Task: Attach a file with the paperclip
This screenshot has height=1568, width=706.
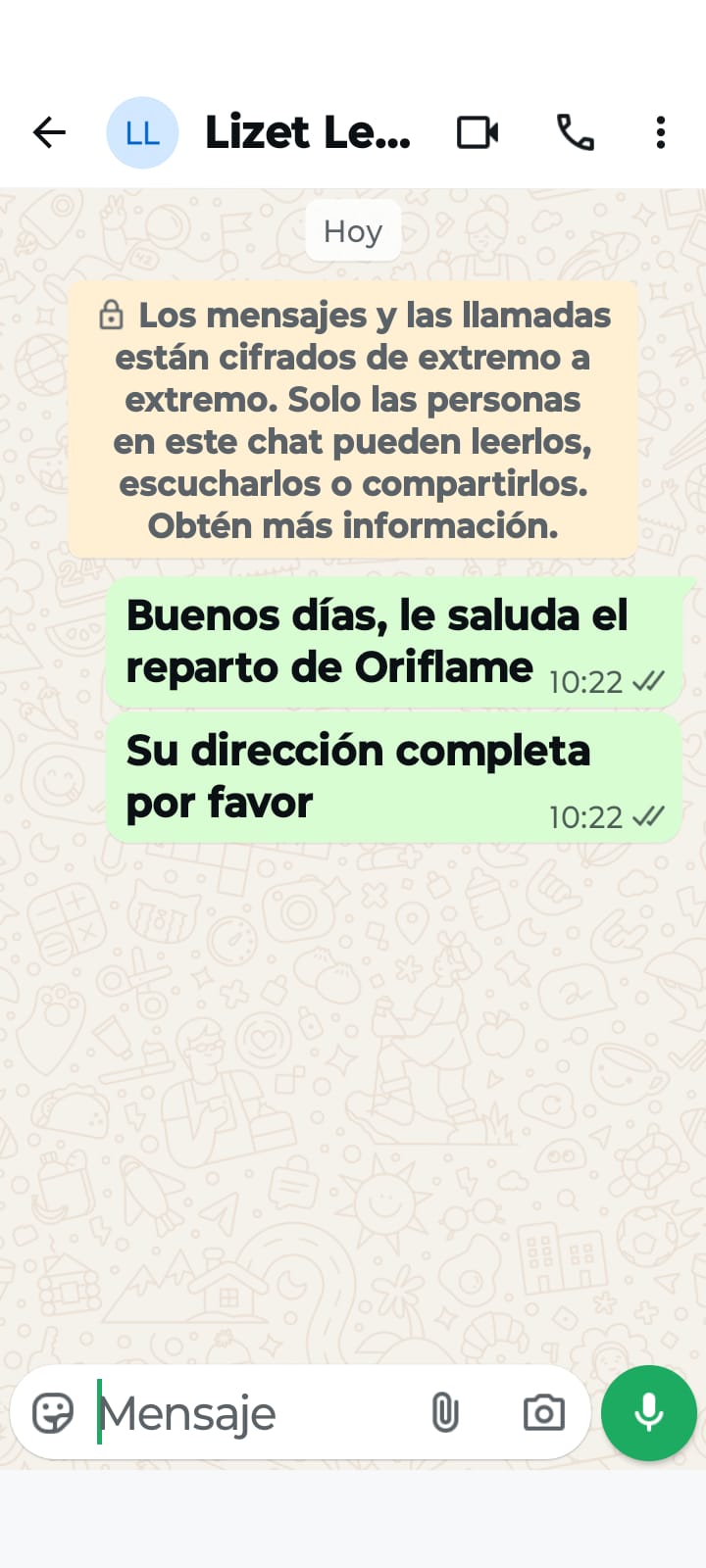Action: tap(445, 1413)
